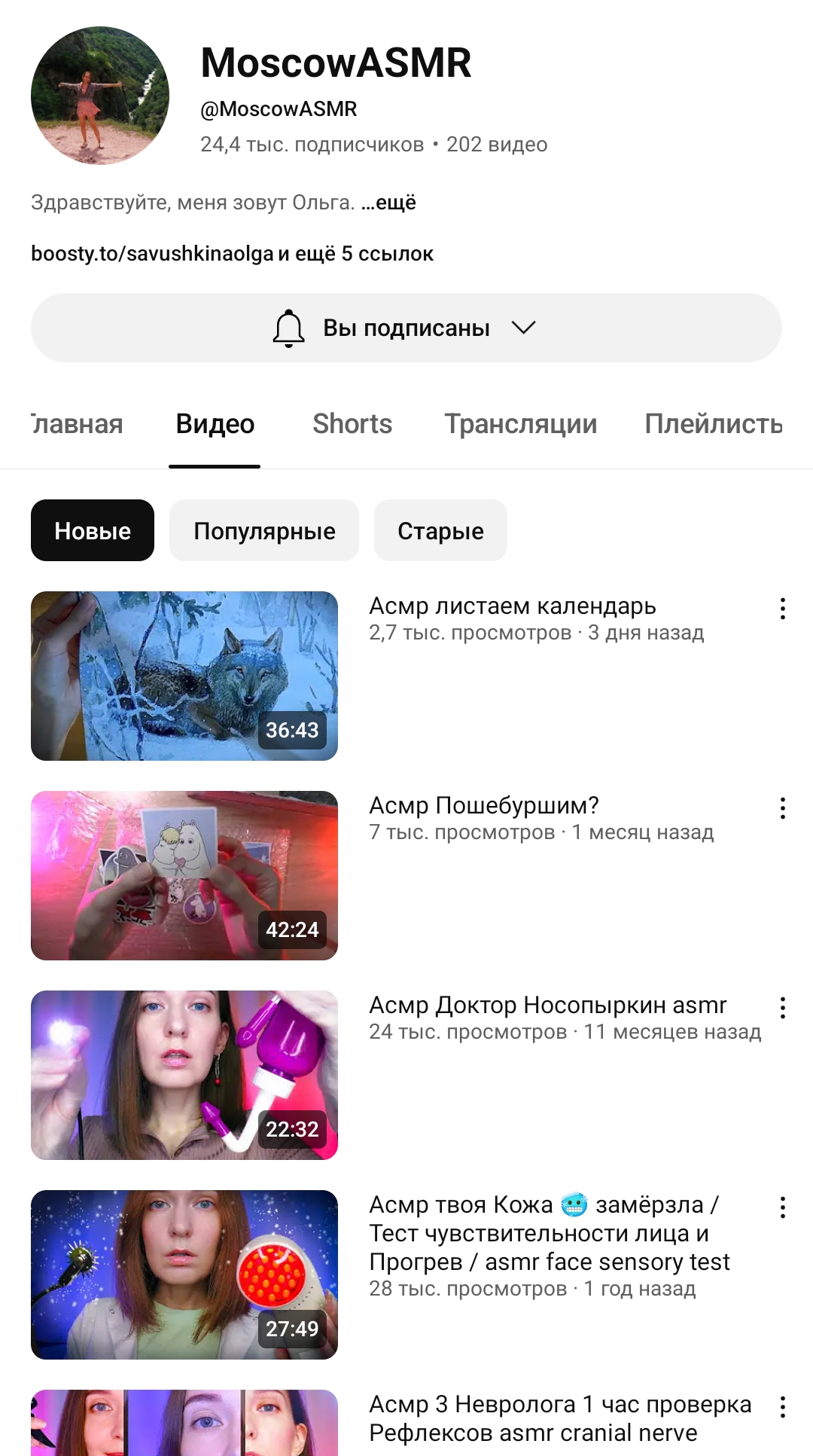Screen dimensions: 813x1456
Task: Select the Новые filter chip
Action: pyautogui.click(x=93, y=530)
